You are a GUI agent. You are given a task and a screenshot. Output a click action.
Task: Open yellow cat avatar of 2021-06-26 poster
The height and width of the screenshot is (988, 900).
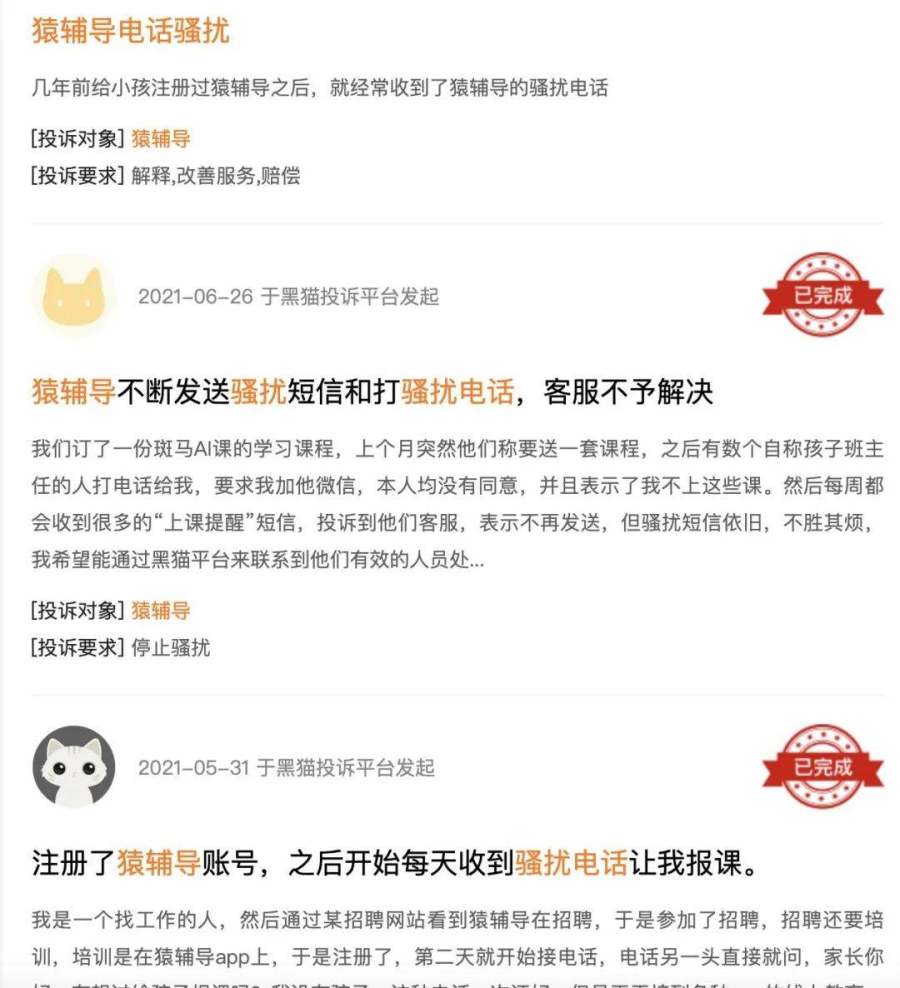click(73, 296)
